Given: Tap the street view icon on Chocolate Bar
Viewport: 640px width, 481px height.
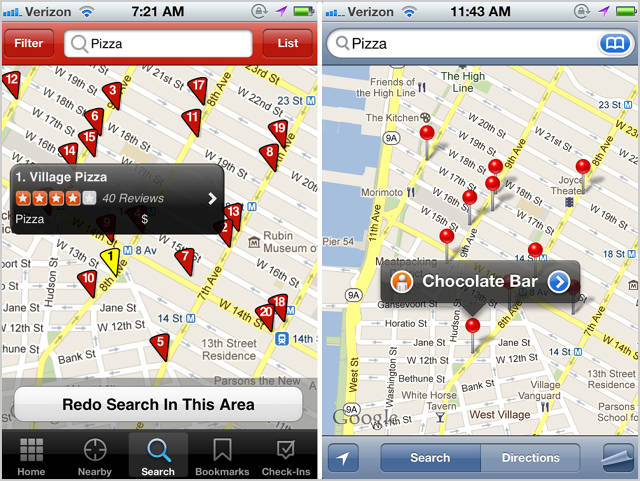Looking at the screenshot, I should pos(402,282).
